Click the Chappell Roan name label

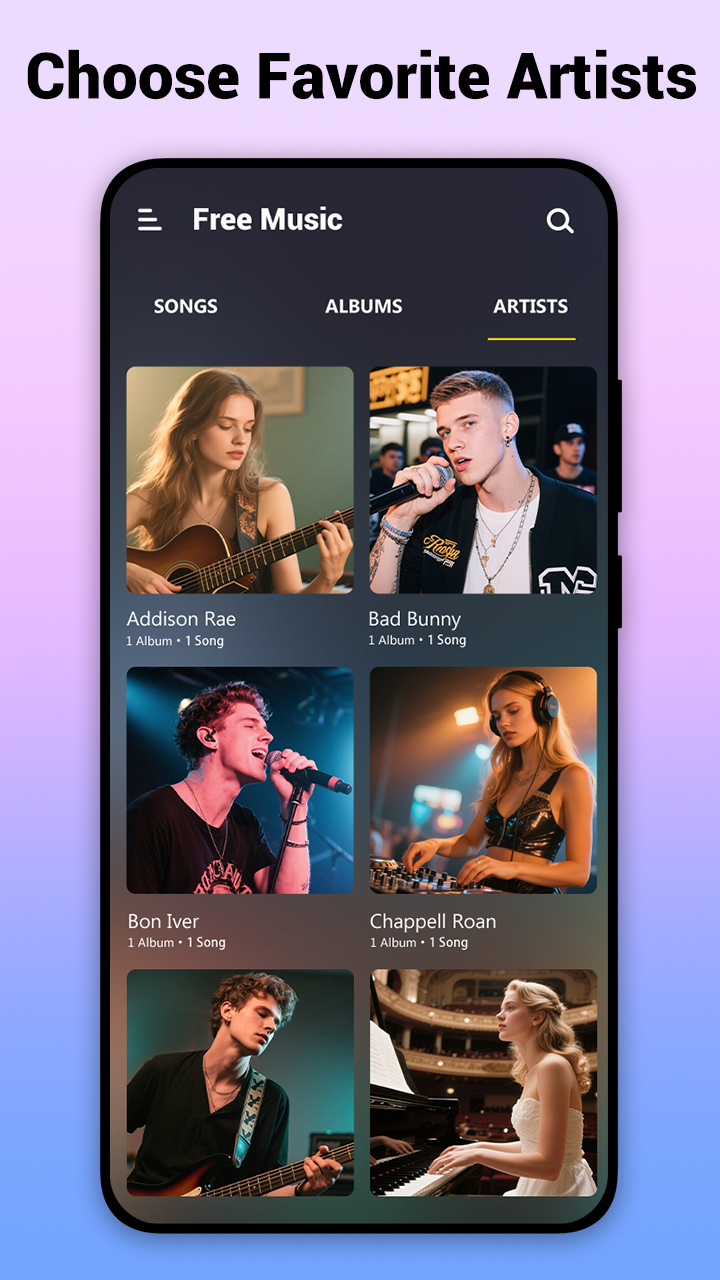tap(432, 921)
